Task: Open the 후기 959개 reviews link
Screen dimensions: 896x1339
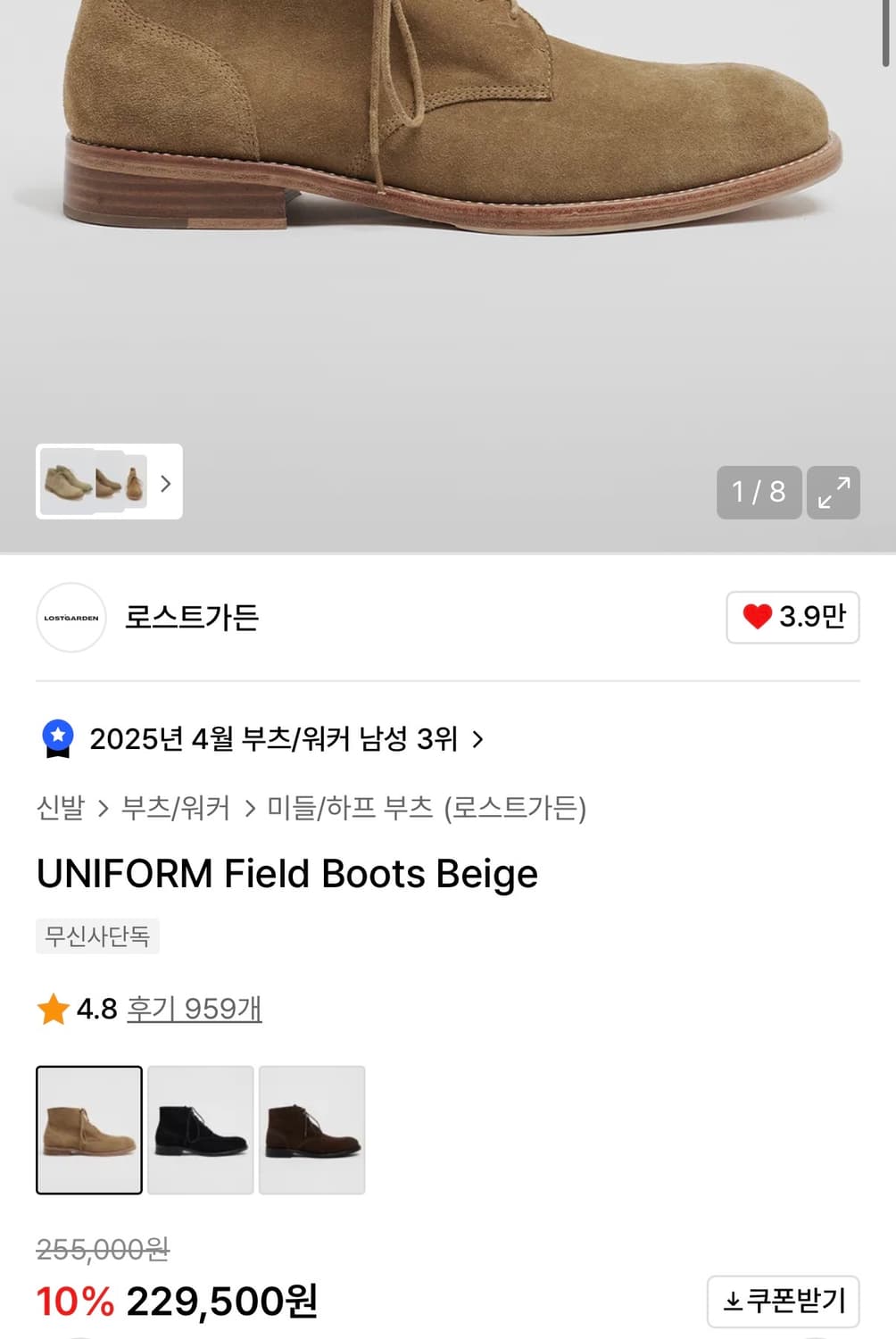Action: 193,1009
